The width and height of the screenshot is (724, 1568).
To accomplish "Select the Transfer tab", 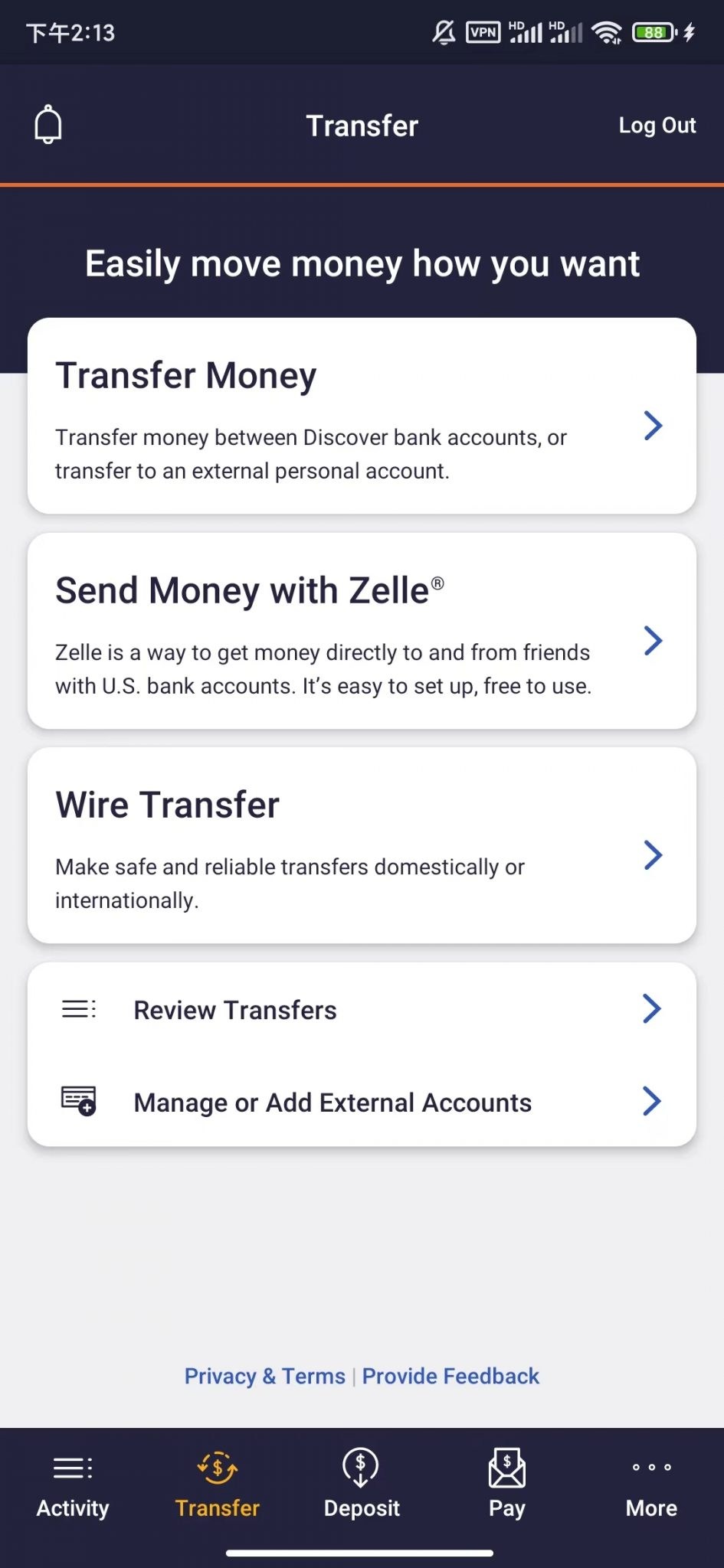I will click(x=218, y=1484).
